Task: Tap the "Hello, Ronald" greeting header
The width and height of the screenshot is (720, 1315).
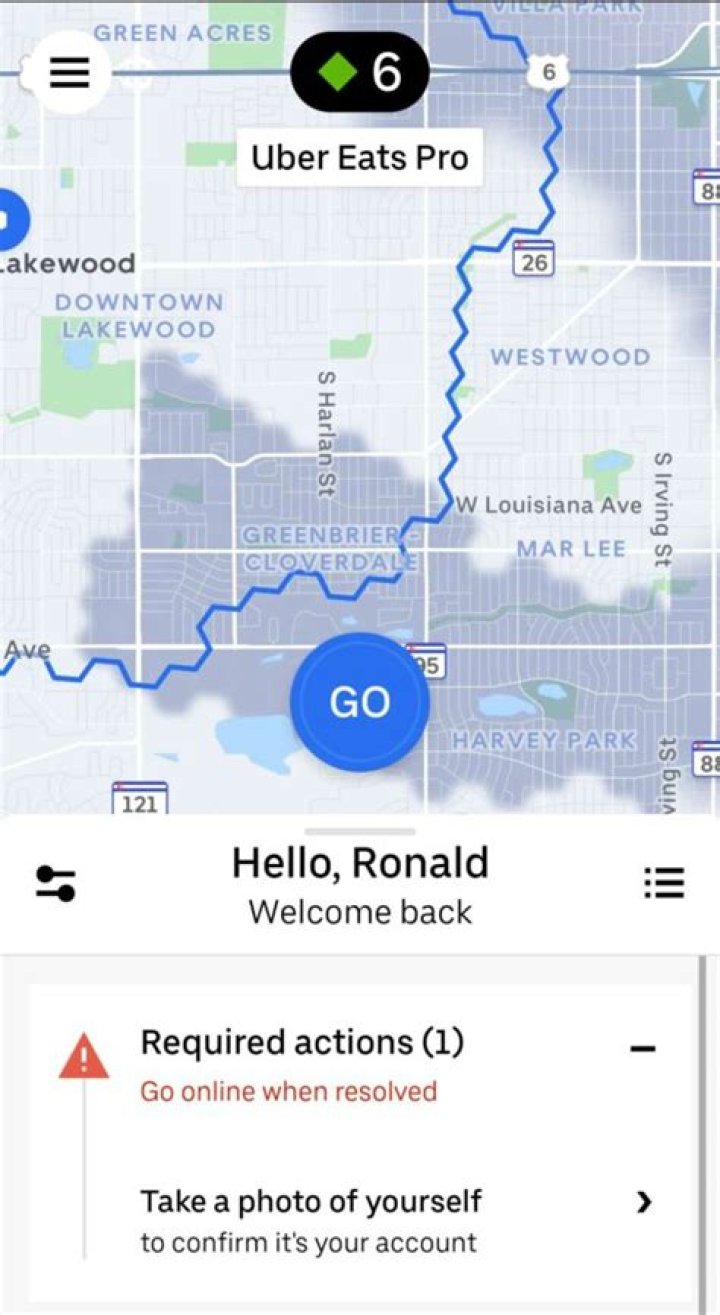Action: pyautogui.click(x=360, y=862)
